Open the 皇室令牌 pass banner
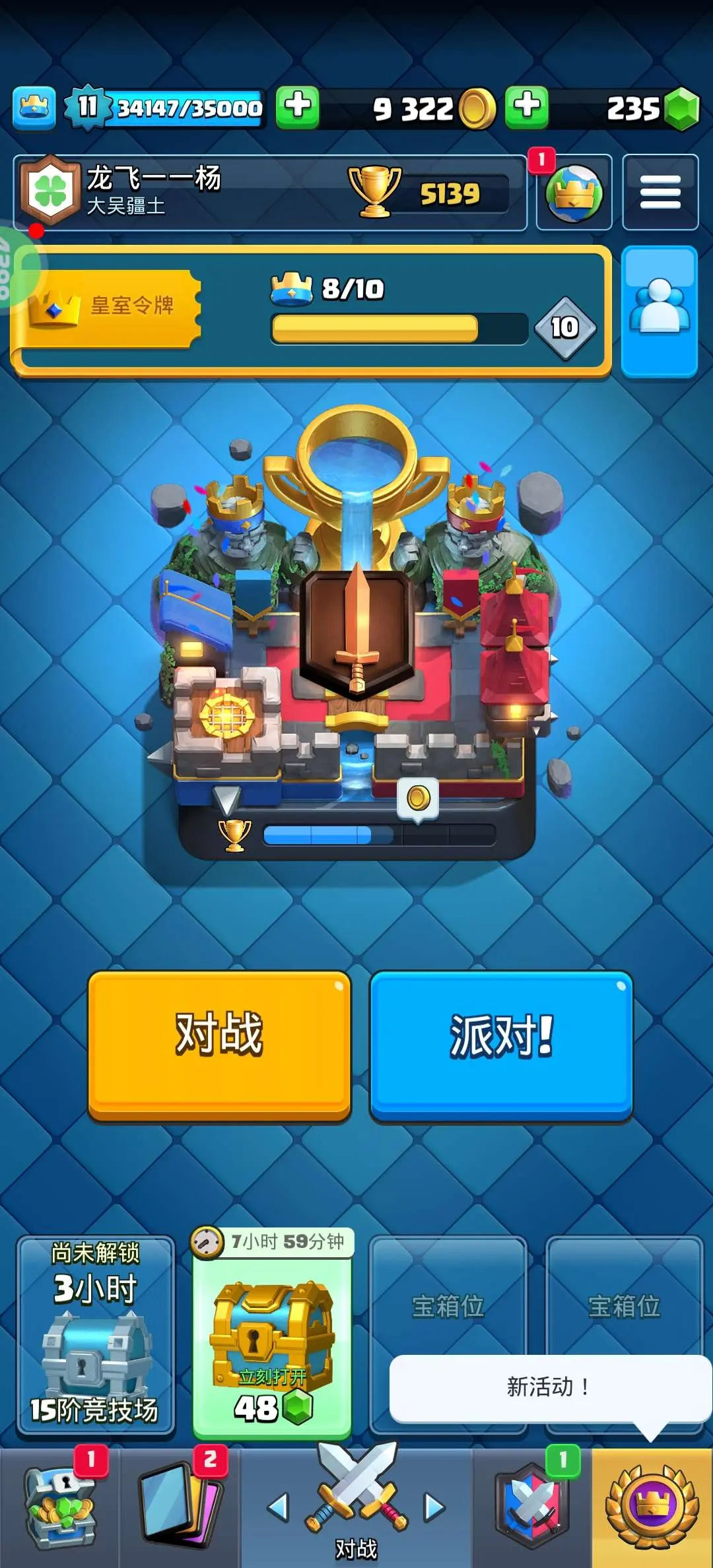The image size is (713, 1568). 112,307
